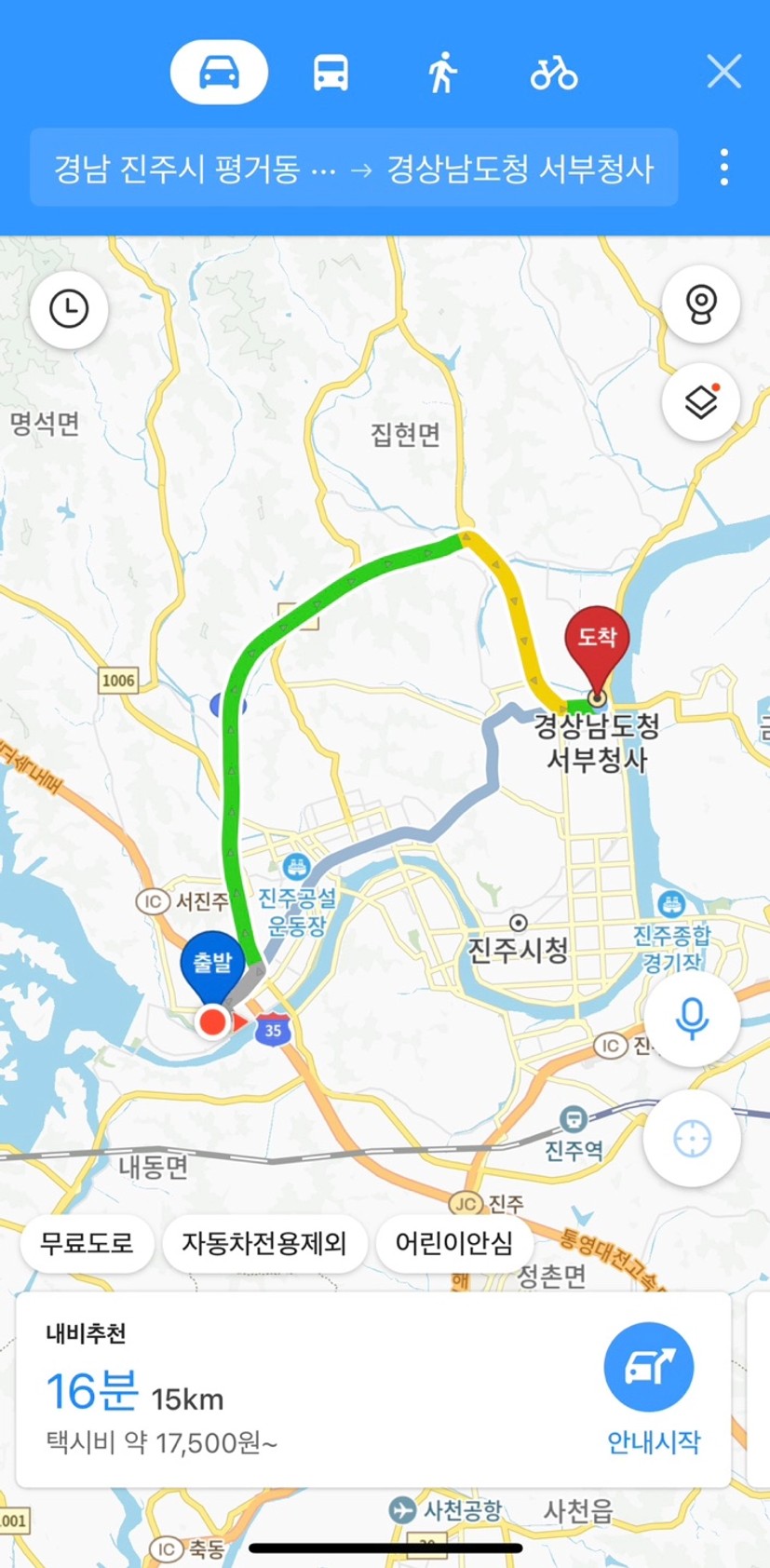
Task: Open the 내비추천 16분 route card
Action: tap(279, 1389)
